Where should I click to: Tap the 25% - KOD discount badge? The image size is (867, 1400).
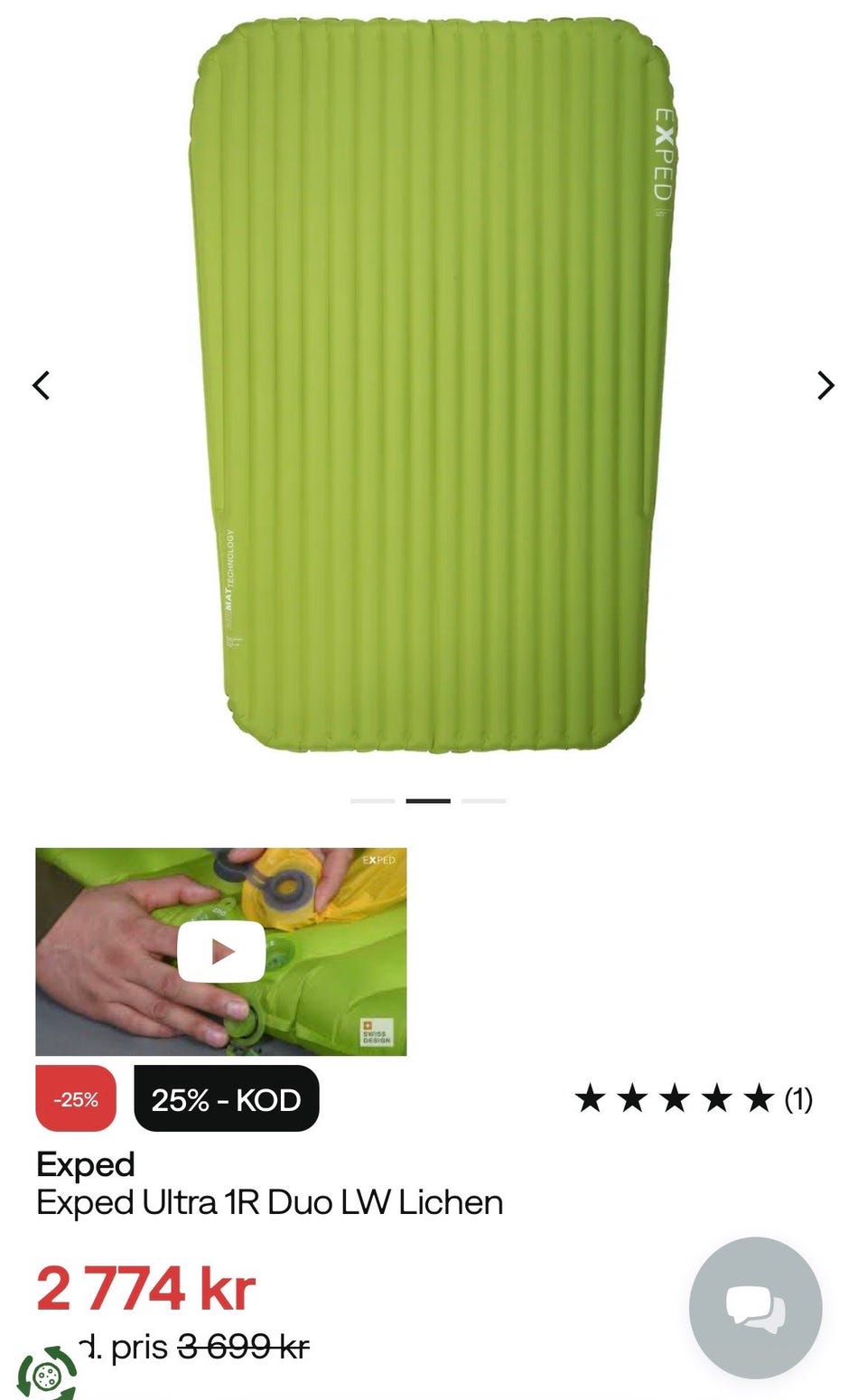[227, 1098]
